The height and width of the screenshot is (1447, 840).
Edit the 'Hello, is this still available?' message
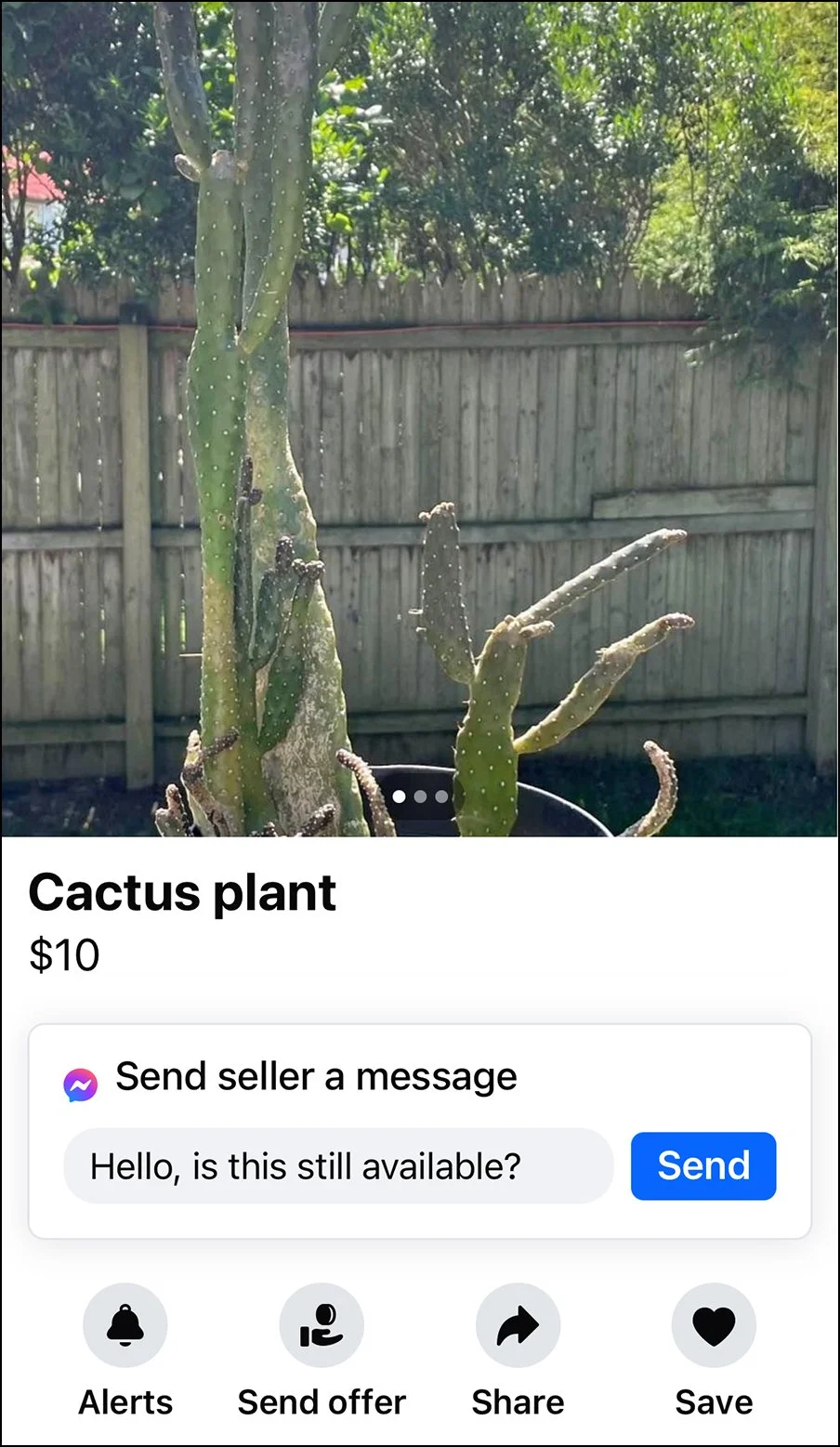coord(338,1165)
